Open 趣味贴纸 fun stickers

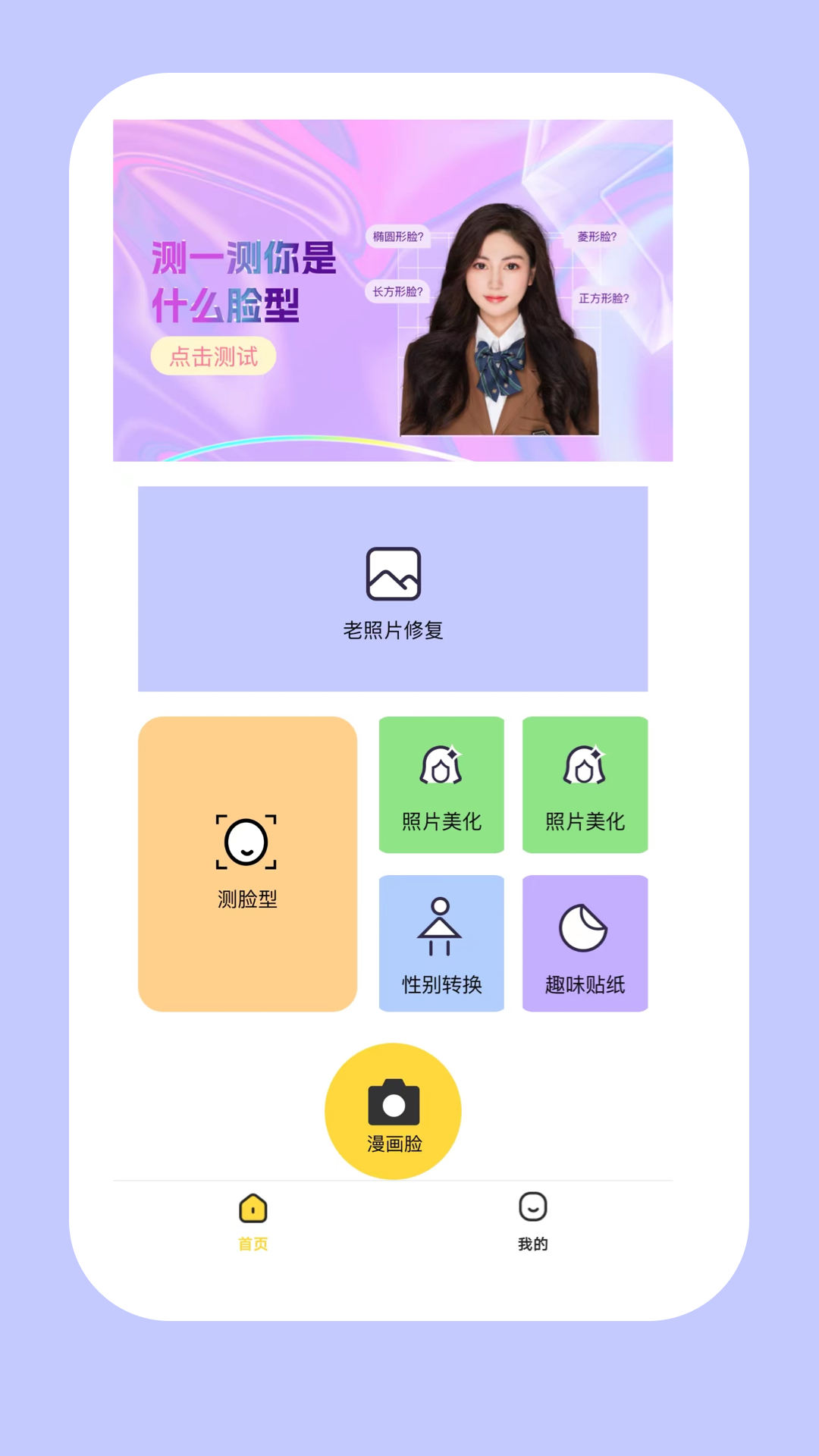pos(585,943)
